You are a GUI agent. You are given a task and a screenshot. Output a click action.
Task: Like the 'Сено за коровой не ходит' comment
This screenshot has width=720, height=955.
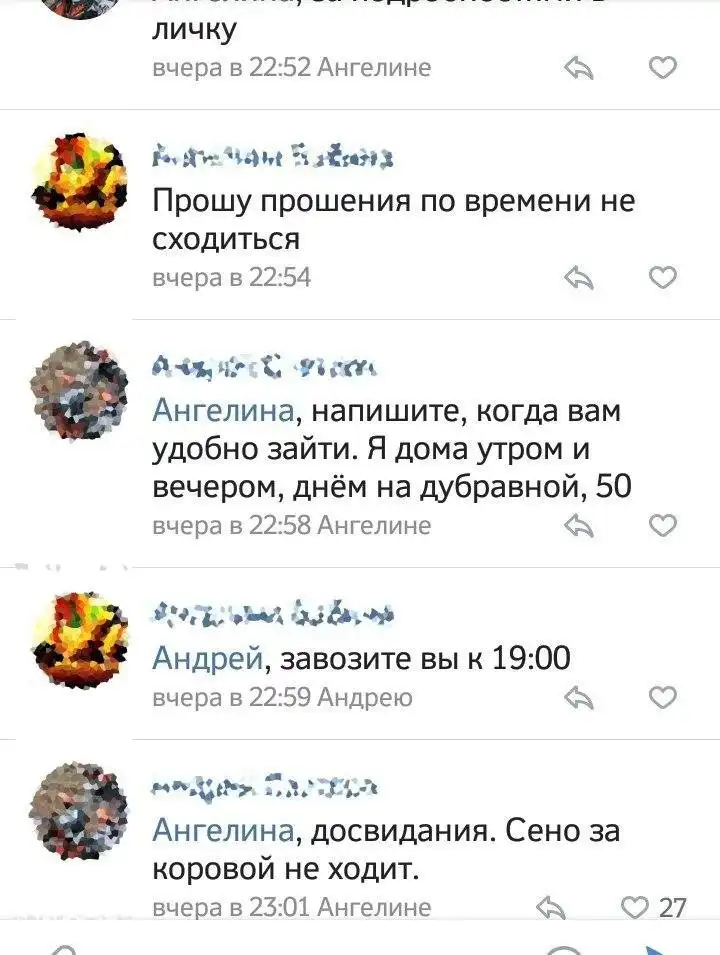[637, 907]
